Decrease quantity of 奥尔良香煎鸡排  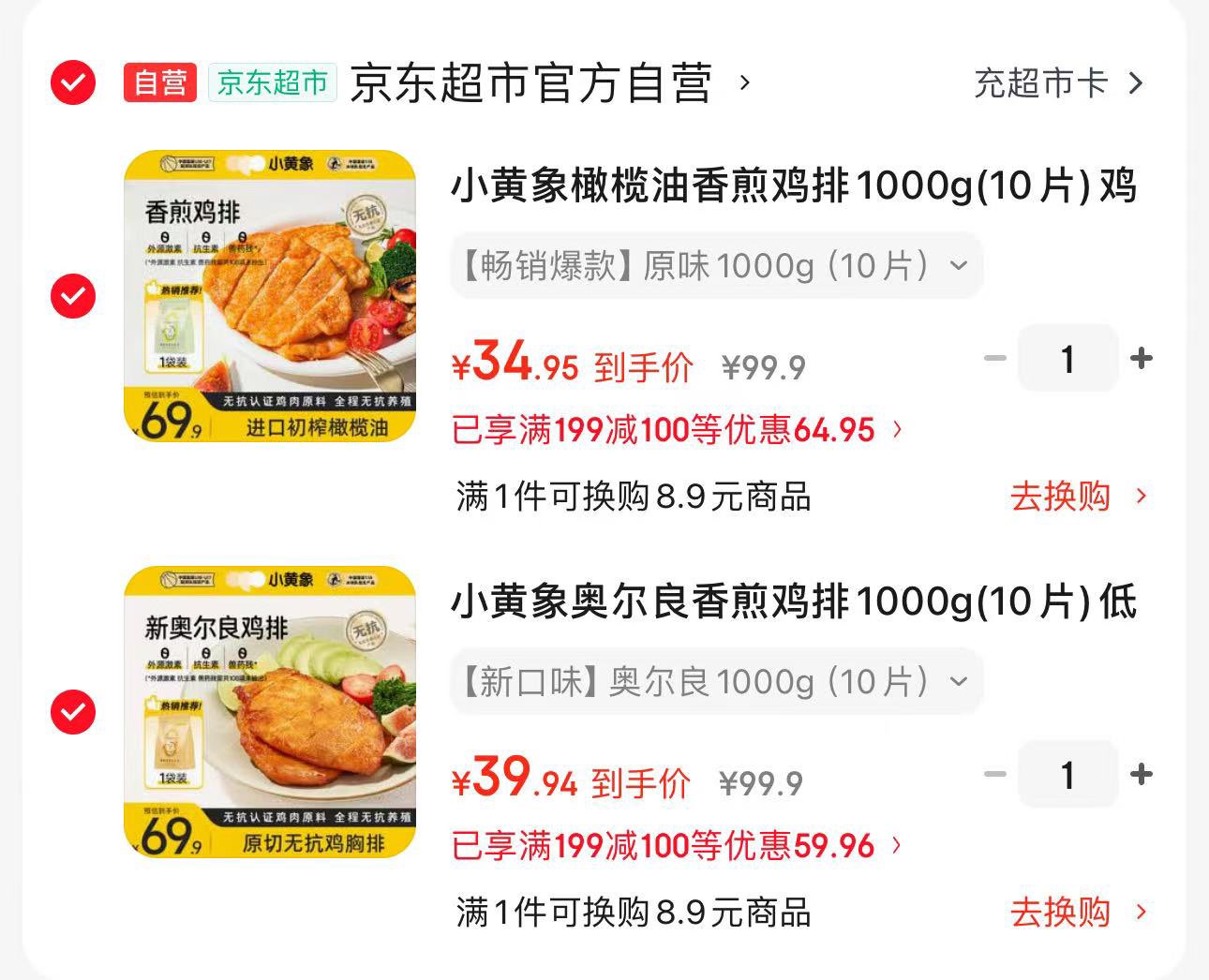(994, 775)
